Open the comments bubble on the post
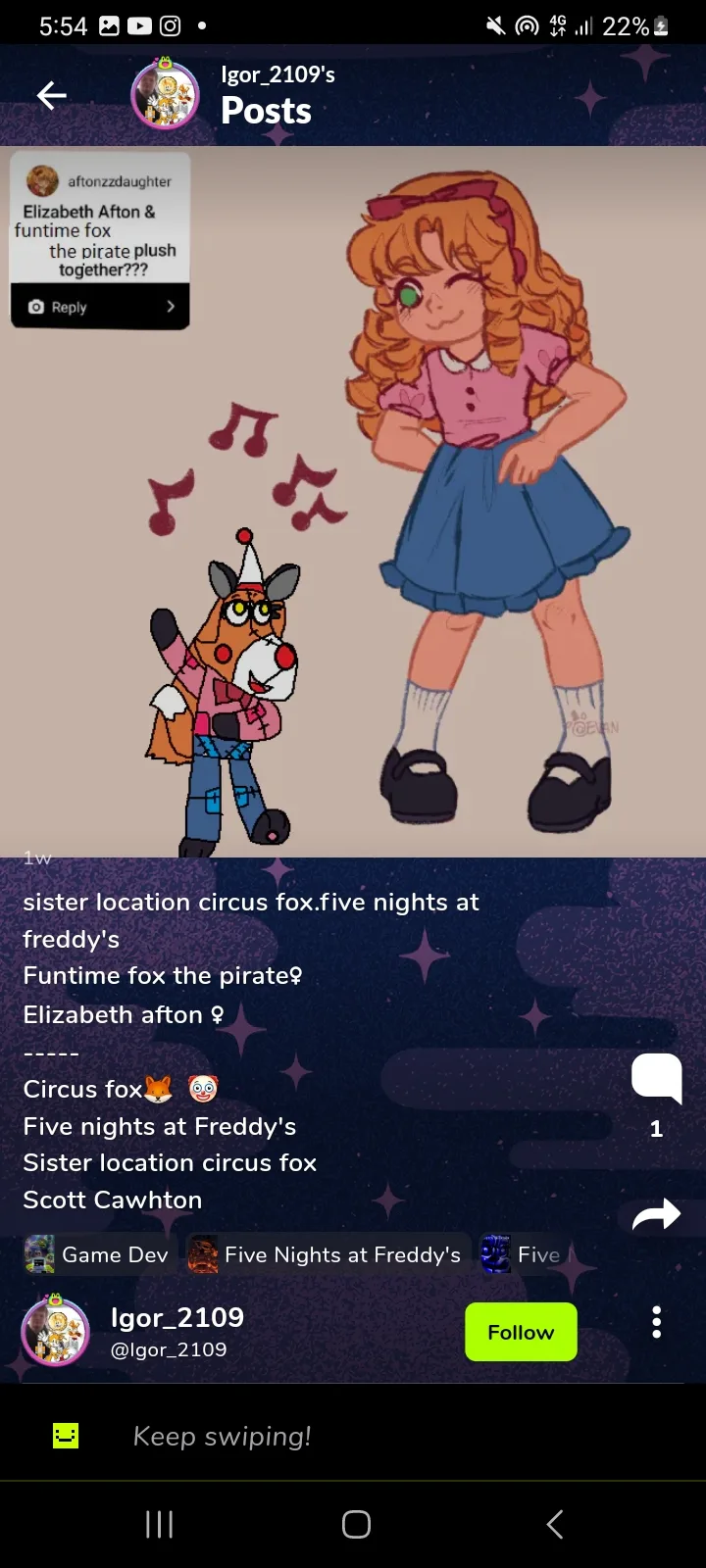Viewport: 706px width, 1568px height. (656, 1078)
